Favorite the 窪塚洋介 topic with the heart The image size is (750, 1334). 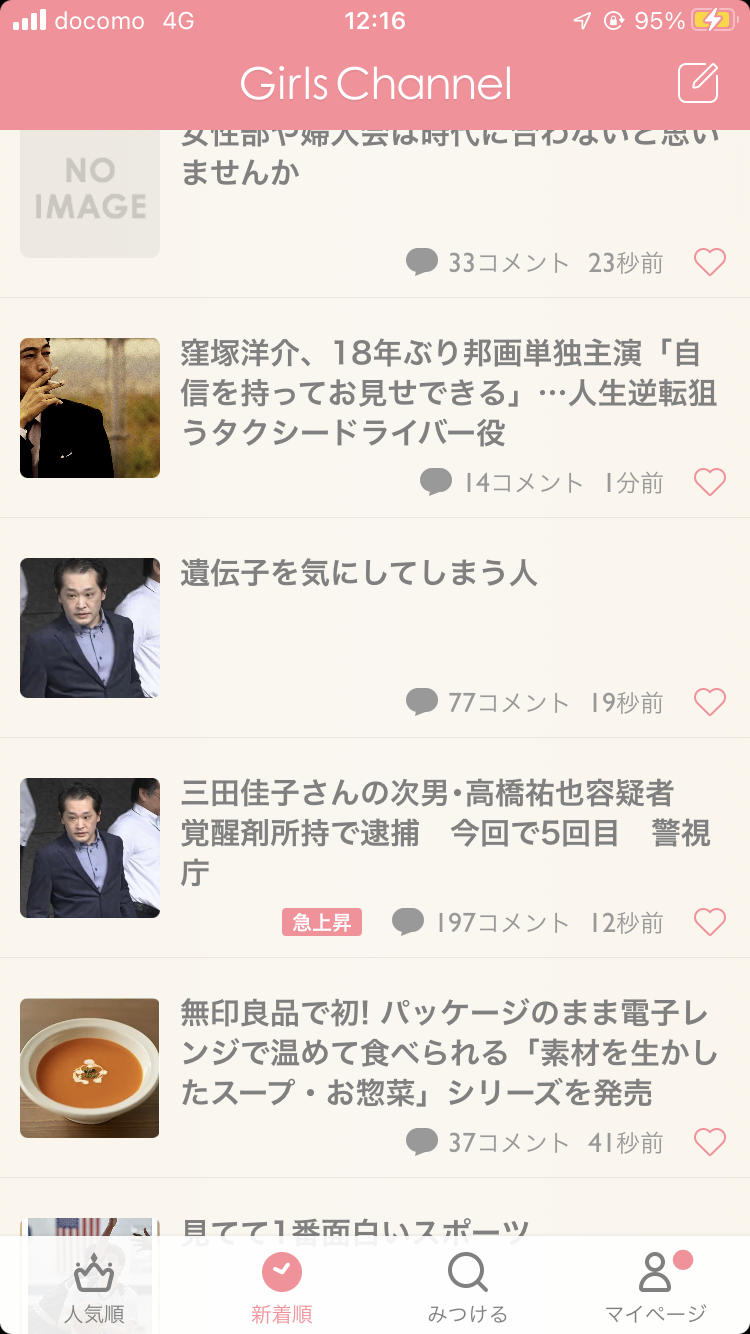point(710,483)
